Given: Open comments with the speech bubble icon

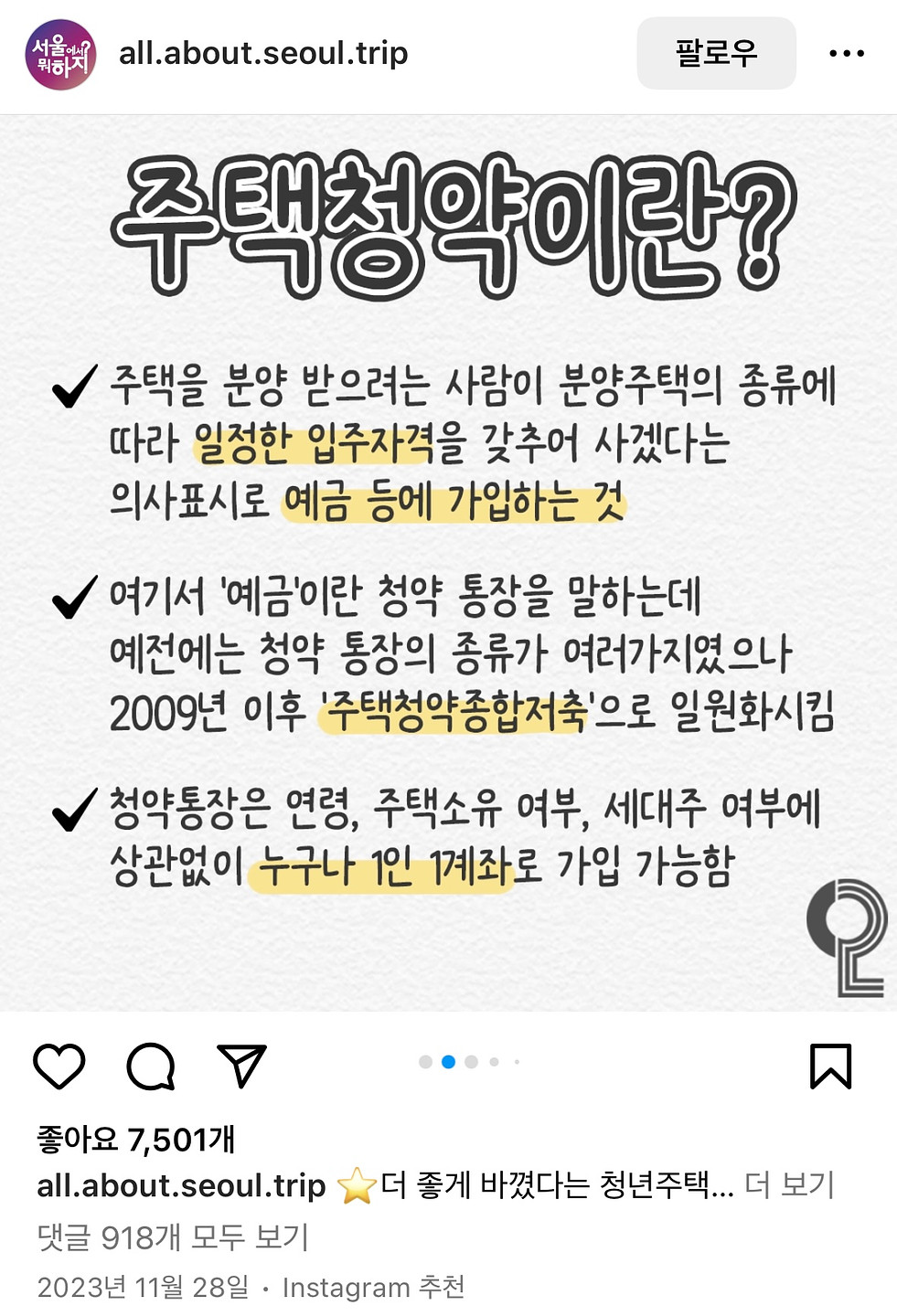Looking at the screenshot, I should pos(151,1066).
